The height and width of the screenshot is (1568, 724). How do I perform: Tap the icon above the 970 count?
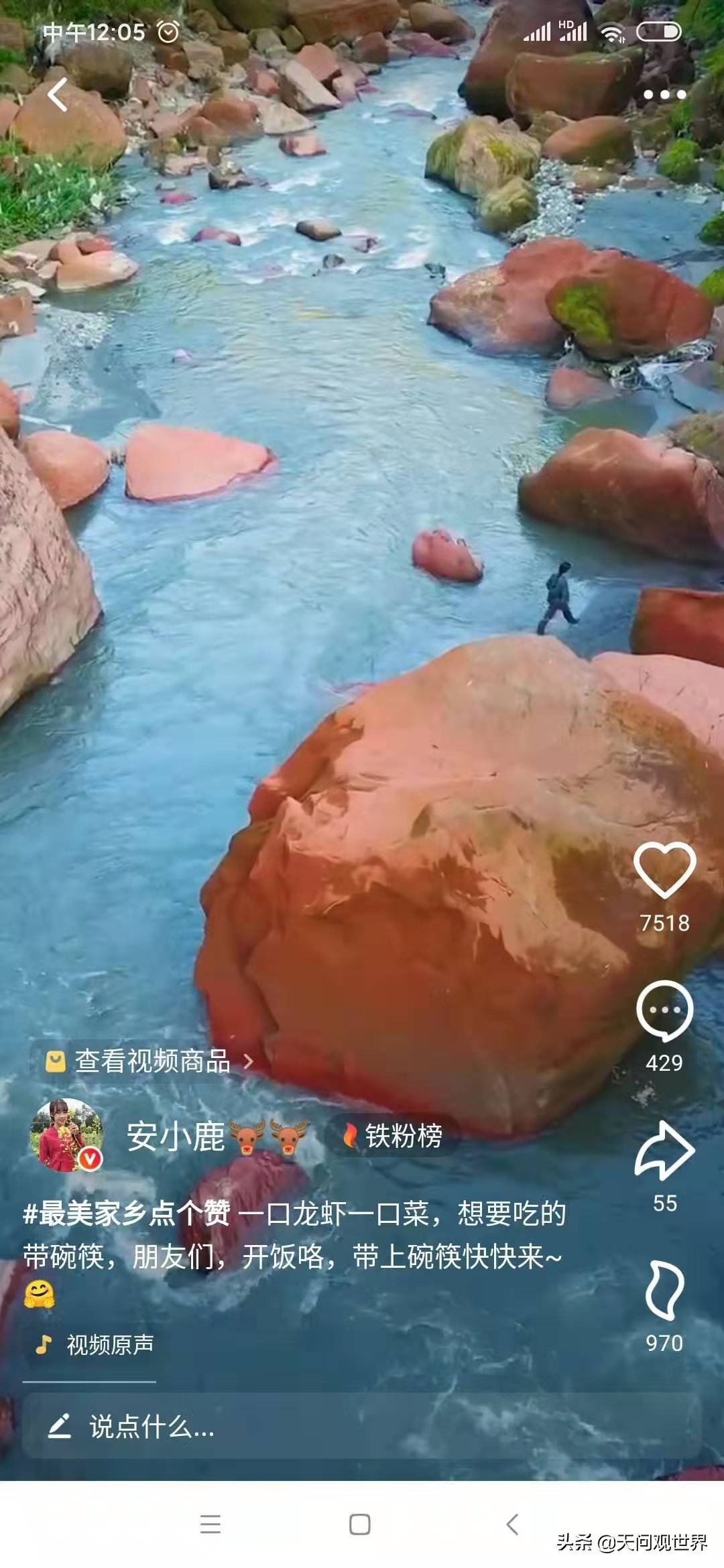tap(664, 1291)
